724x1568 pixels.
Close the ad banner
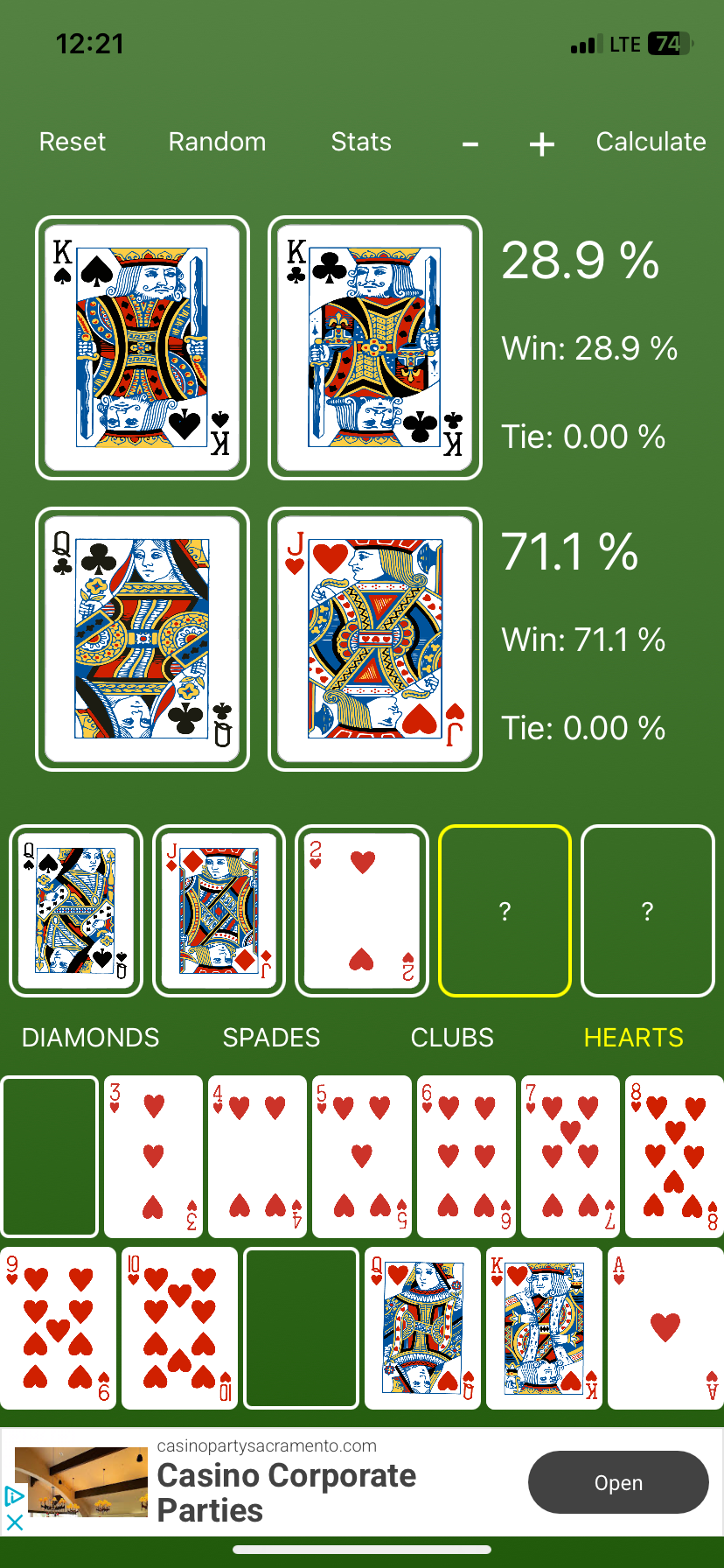tap(15, 1522)
